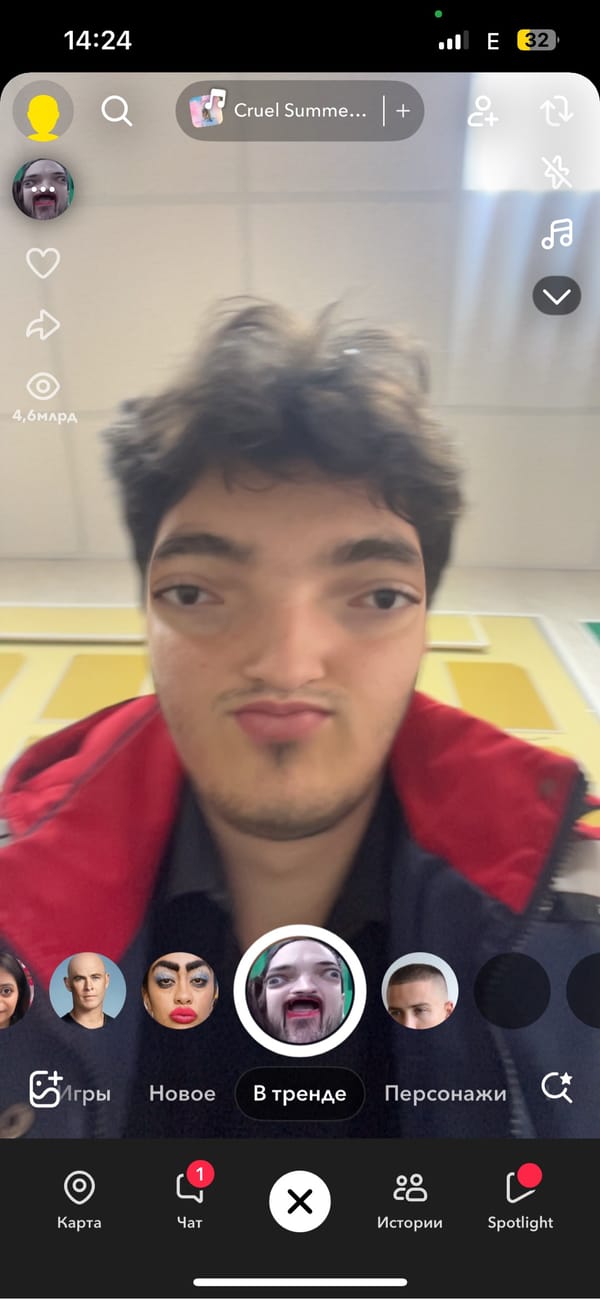Select the thick eyebrows red lips lens
600x1299 pixels.
click(x=180, y=990)
